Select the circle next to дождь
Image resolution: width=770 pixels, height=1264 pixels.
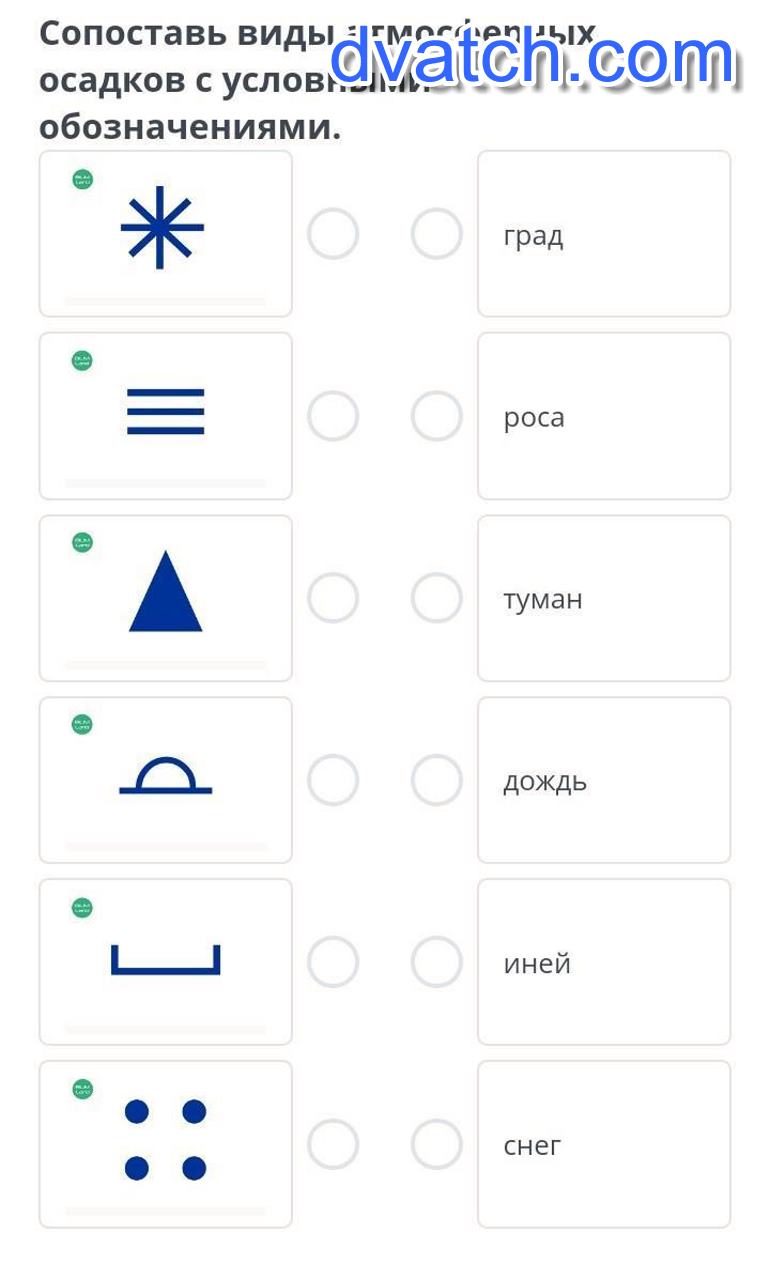click(x=437, y=780)
